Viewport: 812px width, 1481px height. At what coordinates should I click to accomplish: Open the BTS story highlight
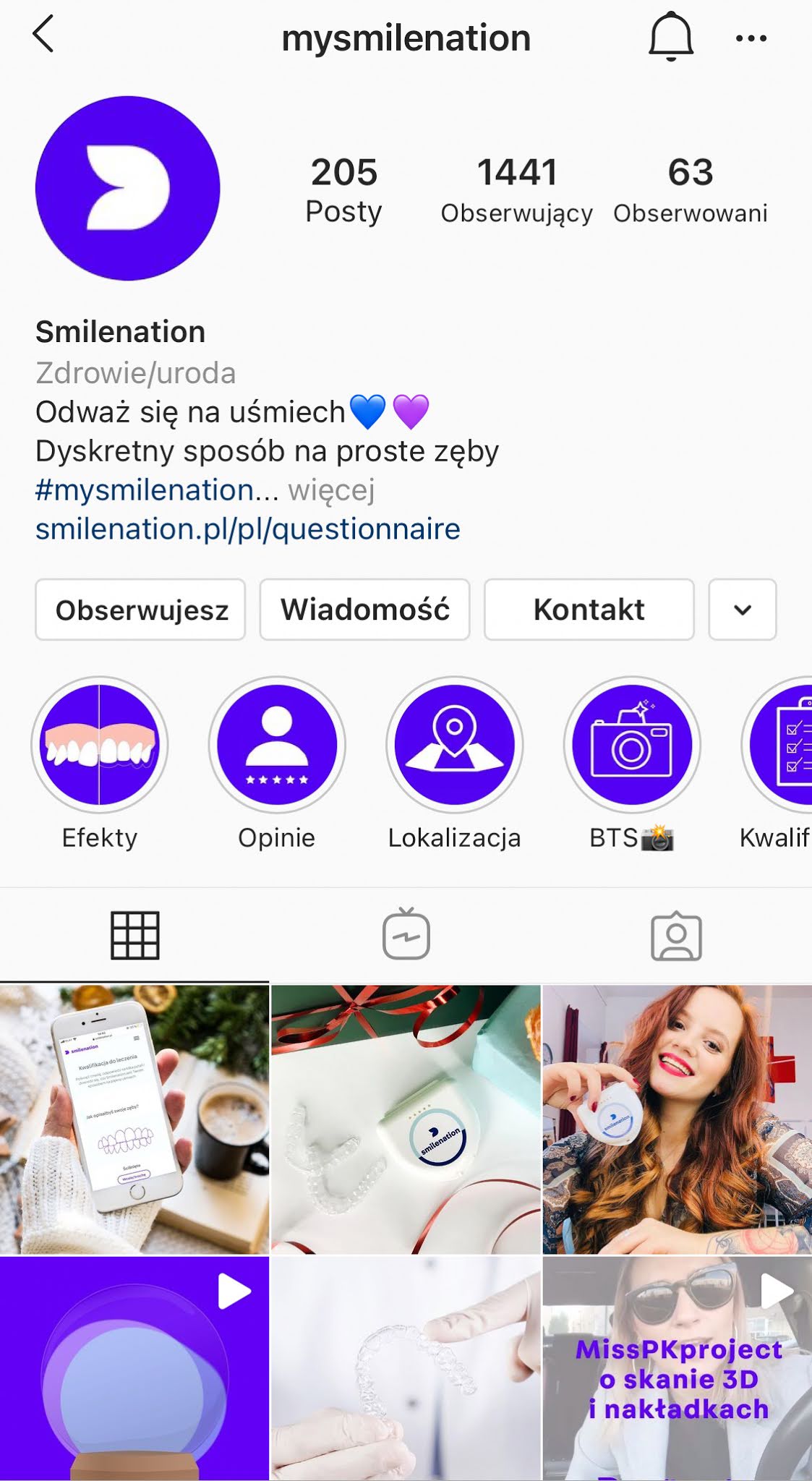coord(631,745)
